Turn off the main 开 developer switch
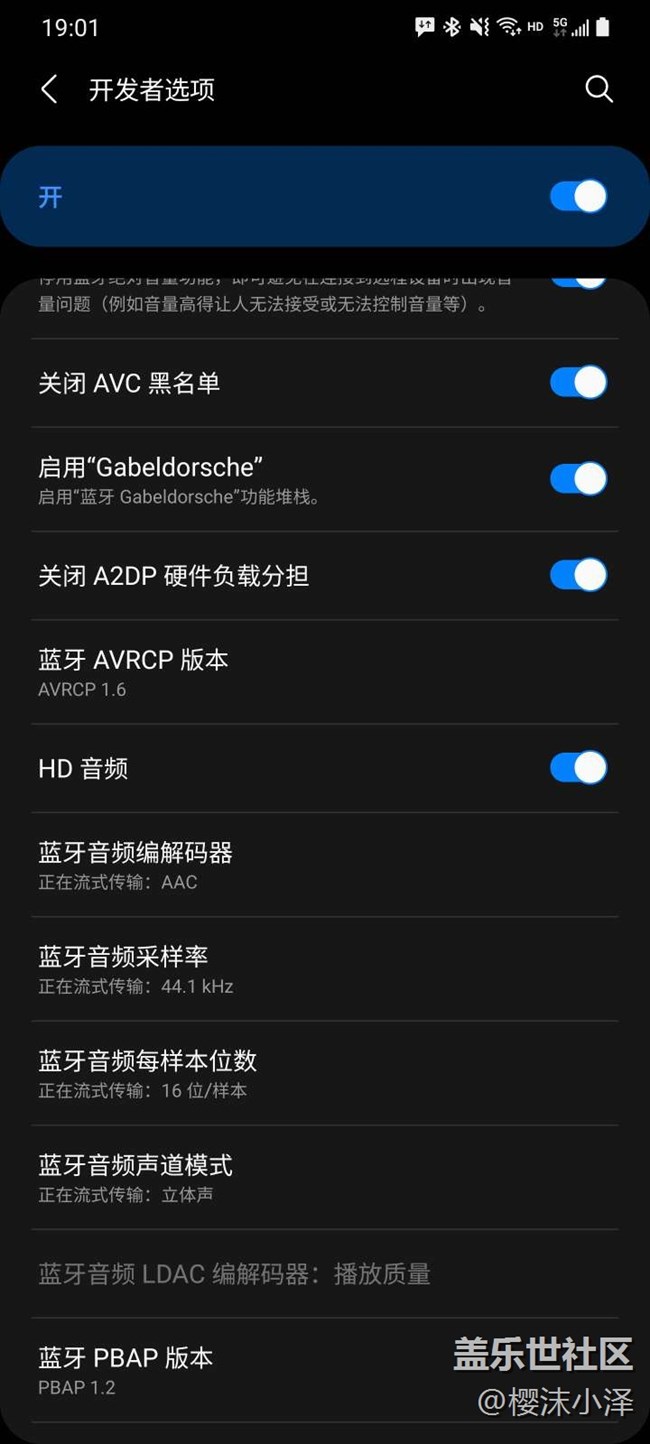The image size is (650, 1444). [x=578, y=197]
